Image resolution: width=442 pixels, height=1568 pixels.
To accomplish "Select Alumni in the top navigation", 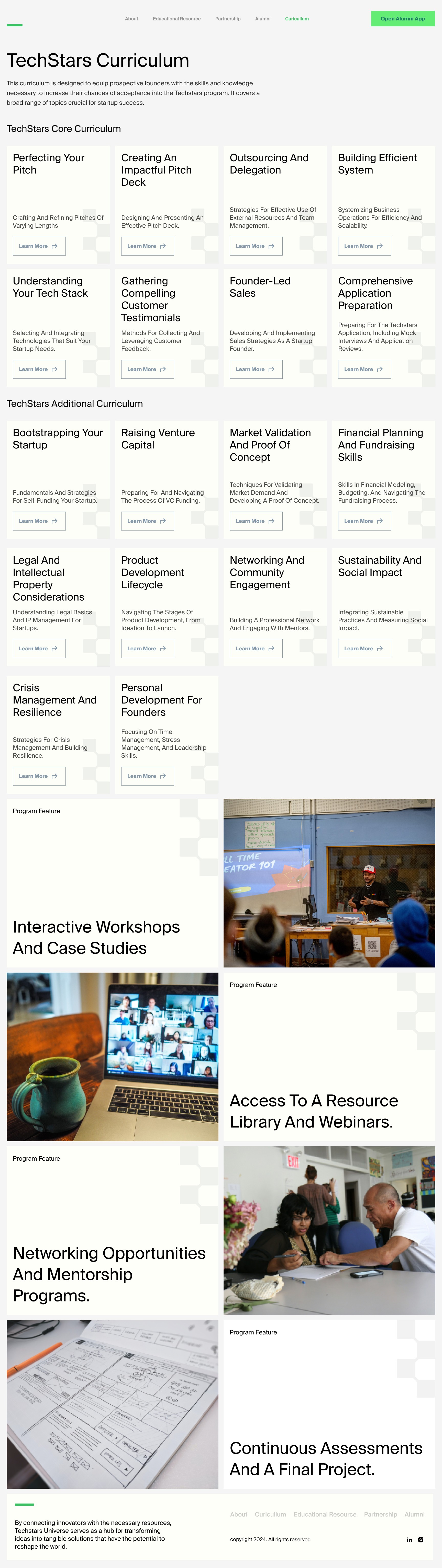I will pyautogui.click(x=263, y=19).
